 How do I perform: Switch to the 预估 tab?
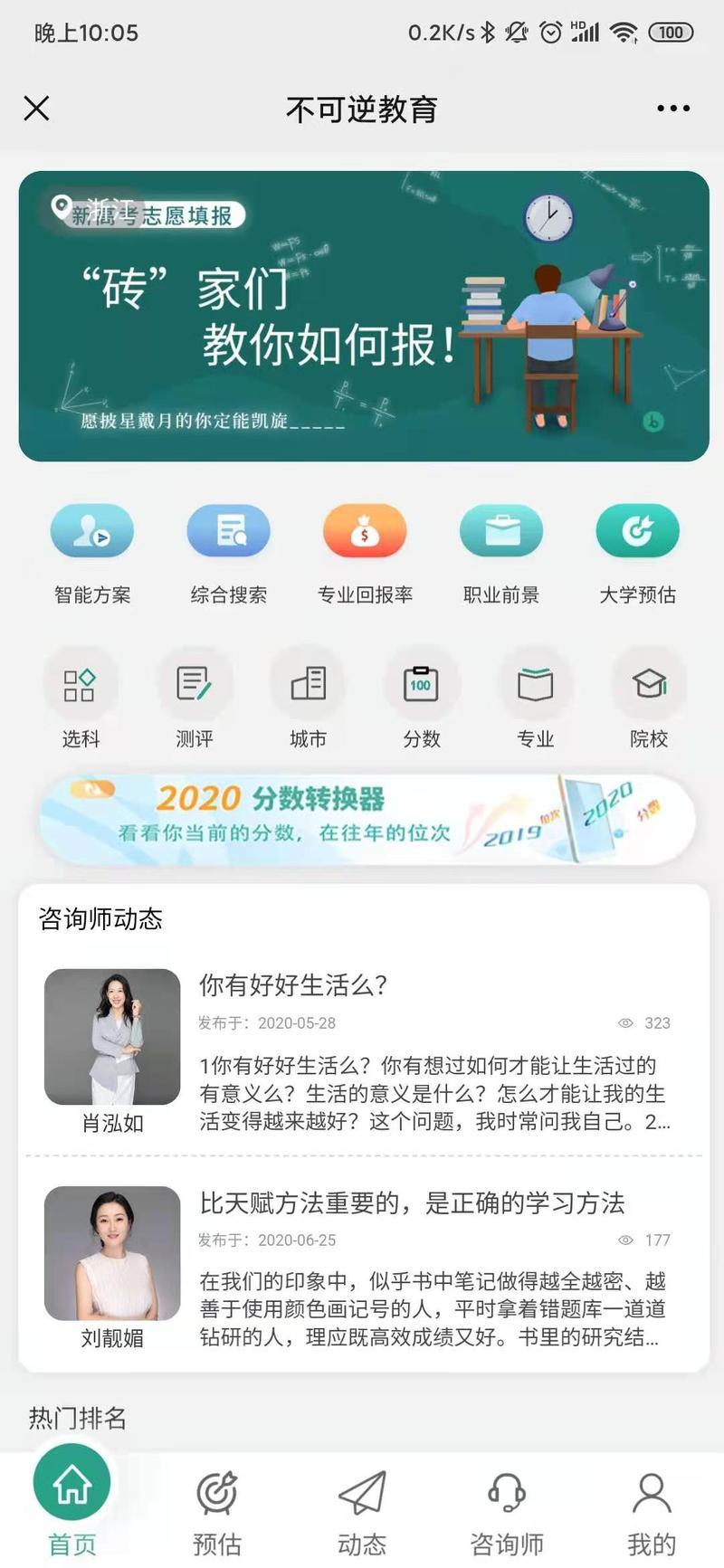pos(217,1512)
